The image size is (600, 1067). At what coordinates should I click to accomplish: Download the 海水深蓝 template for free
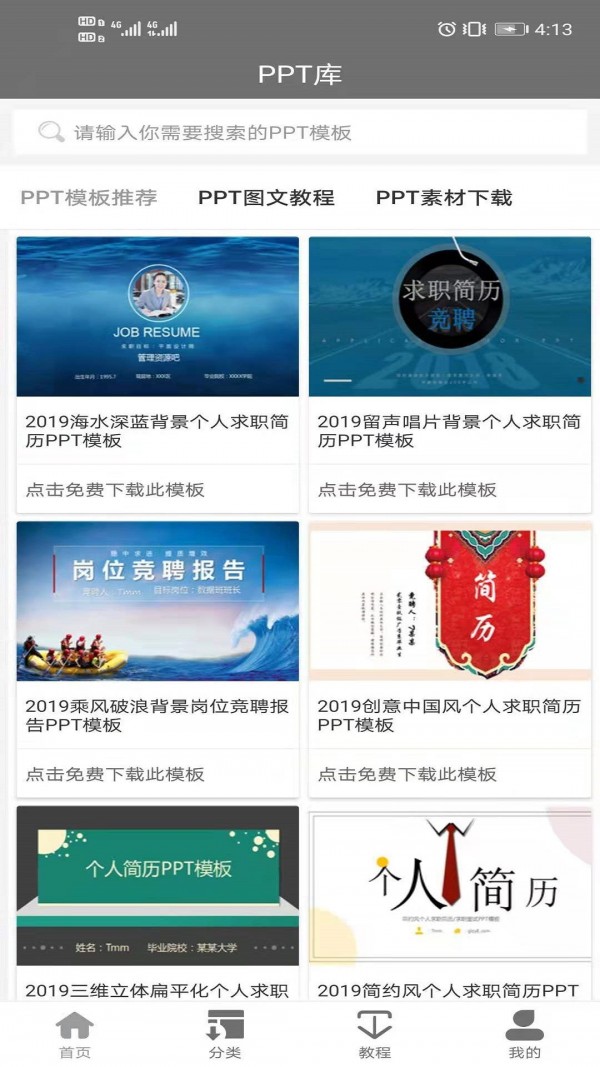point(115,490)
